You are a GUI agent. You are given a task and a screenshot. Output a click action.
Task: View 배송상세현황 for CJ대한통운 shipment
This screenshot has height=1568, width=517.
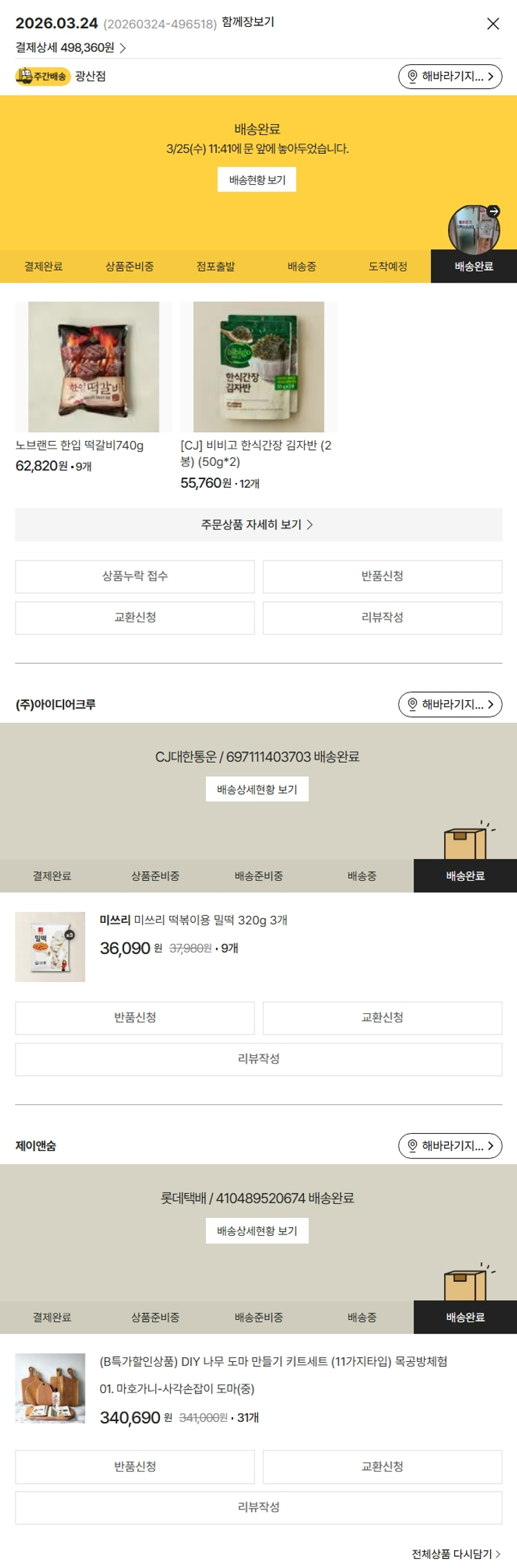pyautogui.click(x=257, y=789)
